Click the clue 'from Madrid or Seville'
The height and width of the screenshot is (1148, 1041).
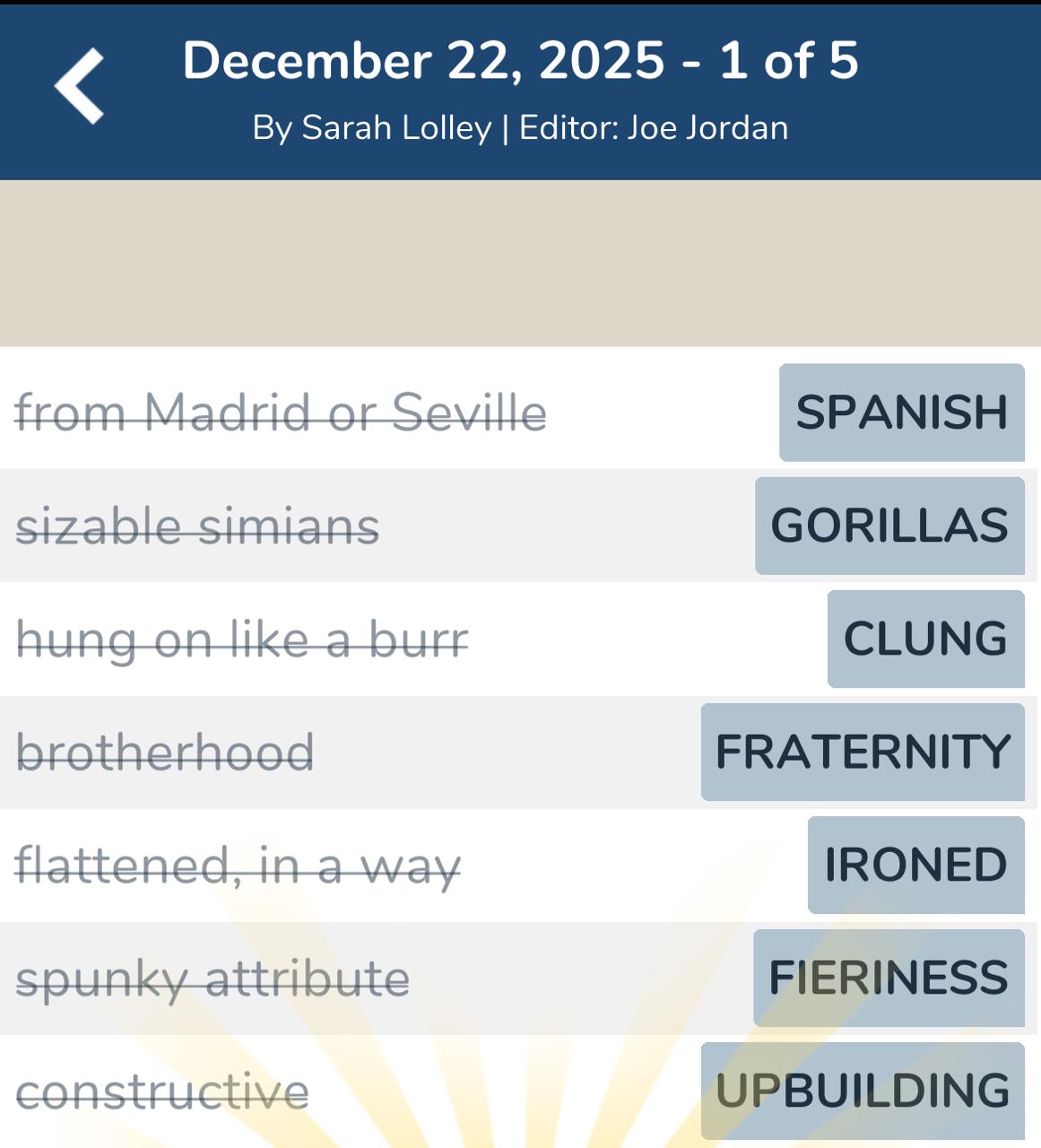click(282, 413)
